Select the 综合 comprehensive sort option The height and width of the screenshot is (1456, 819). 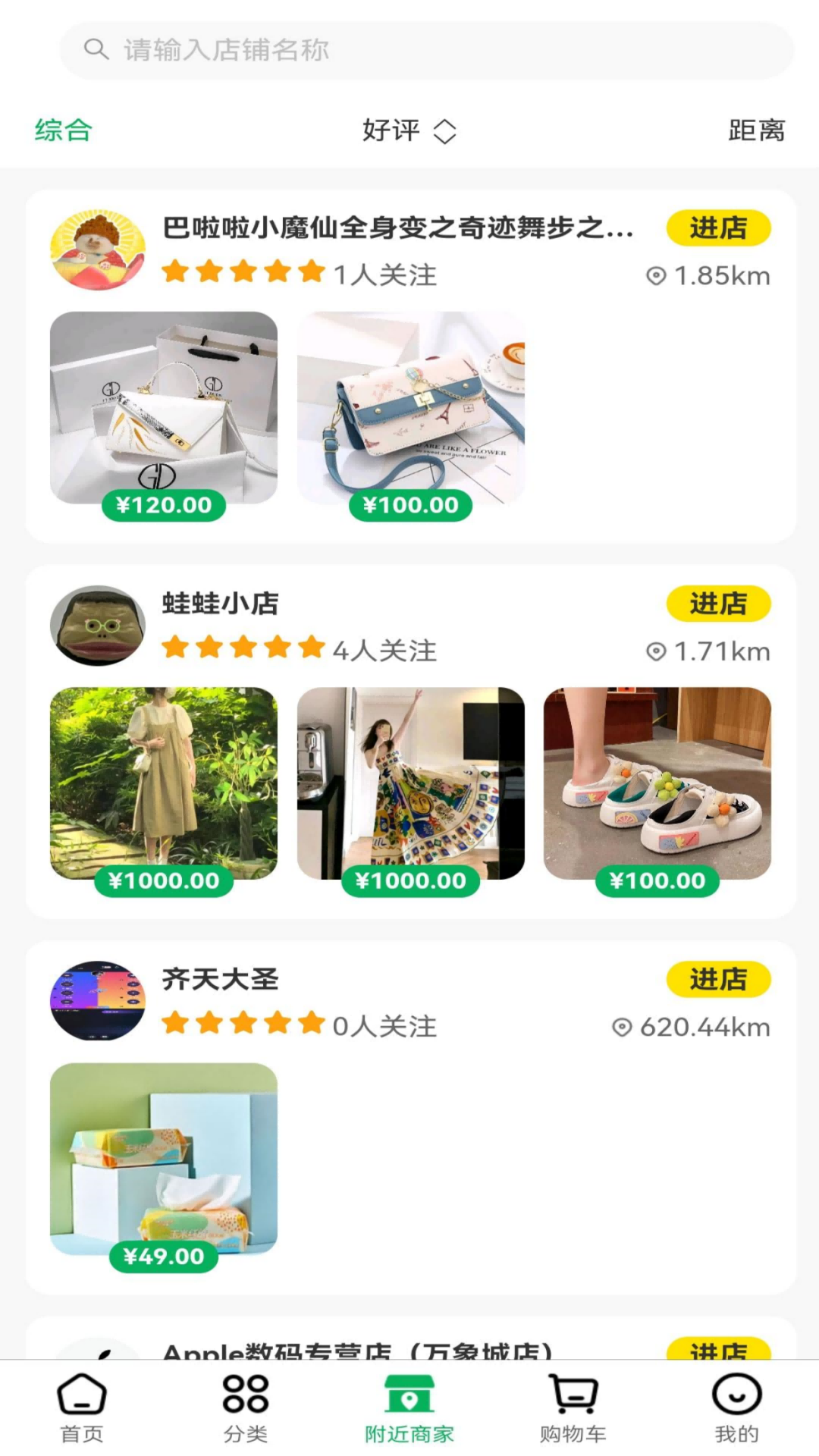pos(61,130)
